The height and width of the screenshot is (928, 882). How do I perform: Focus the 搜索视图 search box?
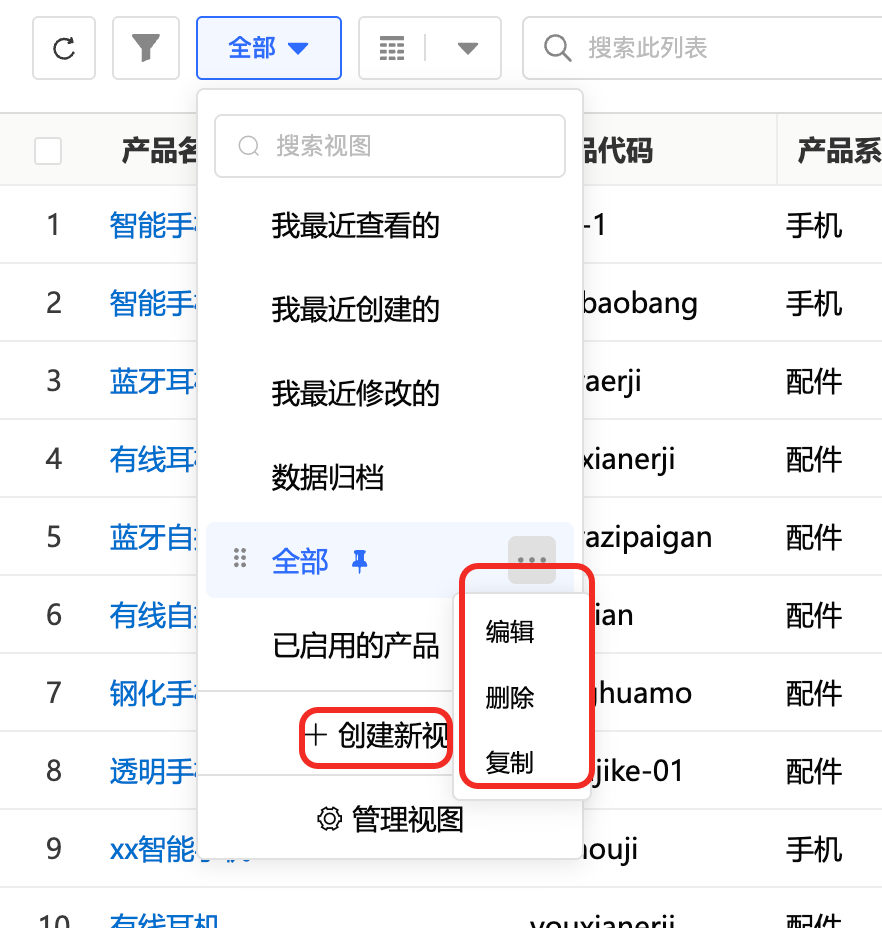coord(390,146)
